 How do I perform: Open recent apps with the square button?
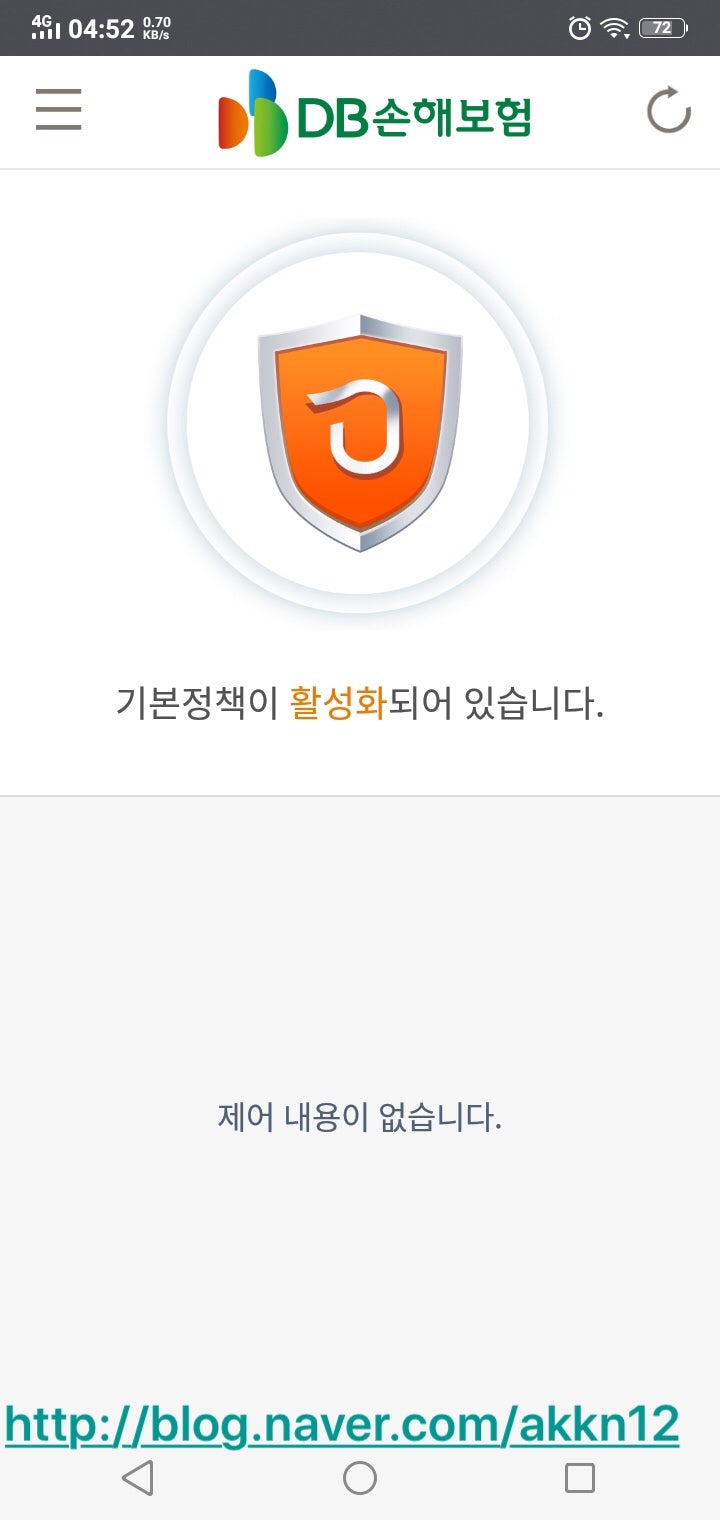581,1477
